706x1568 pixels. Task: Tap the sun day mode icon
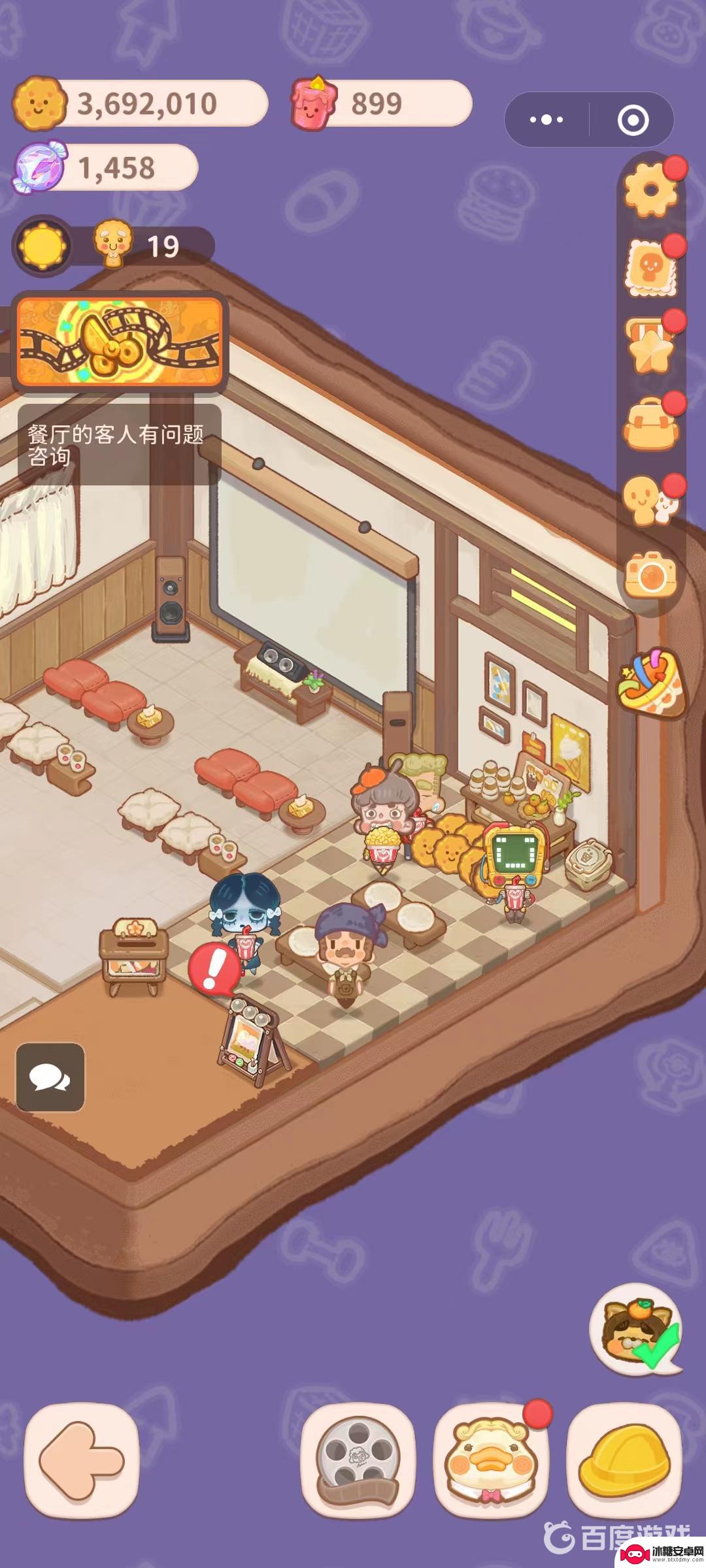(42, 246)
